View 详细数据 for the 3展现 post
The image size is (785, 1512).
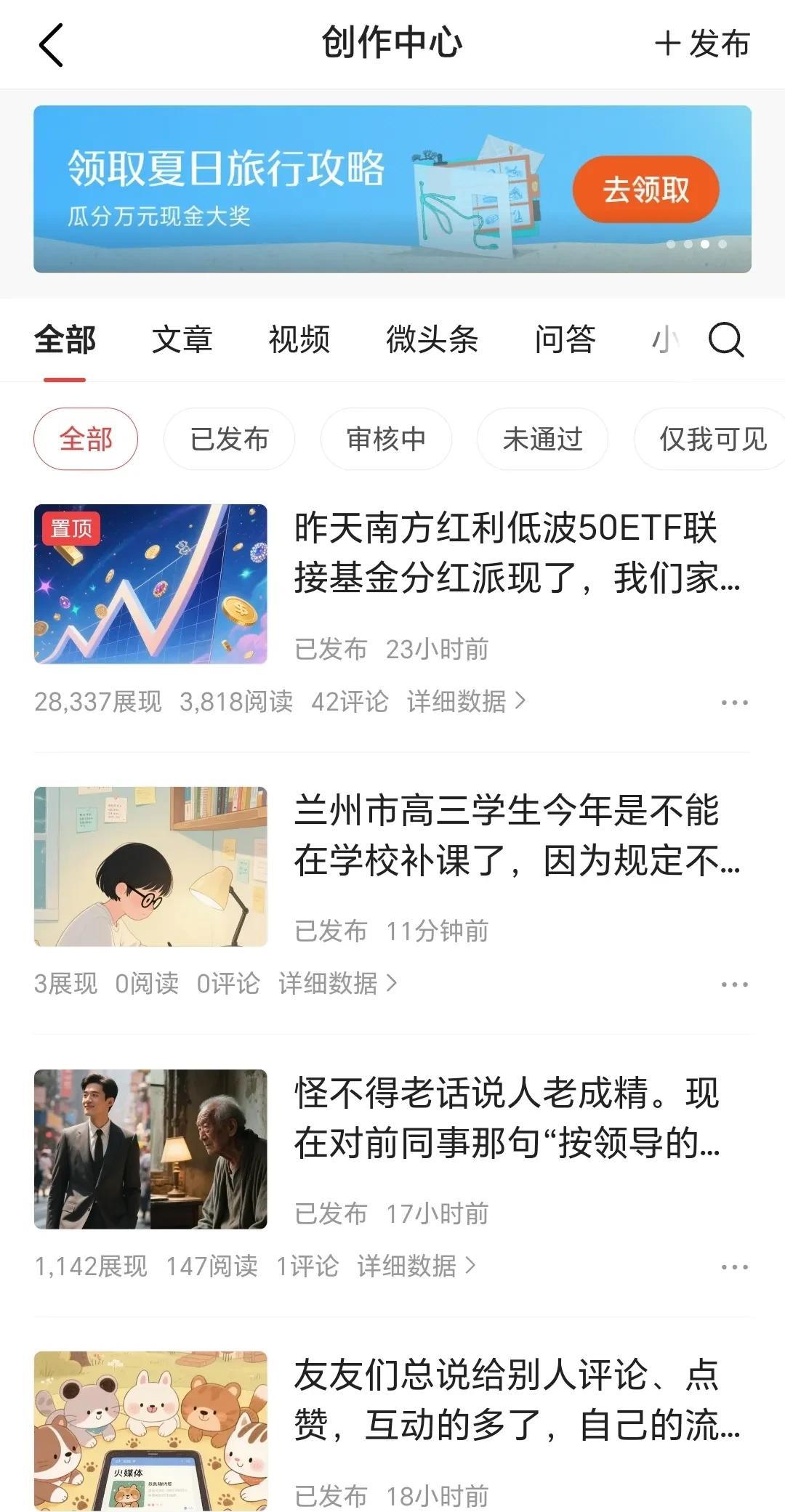(x=337, y=984)
